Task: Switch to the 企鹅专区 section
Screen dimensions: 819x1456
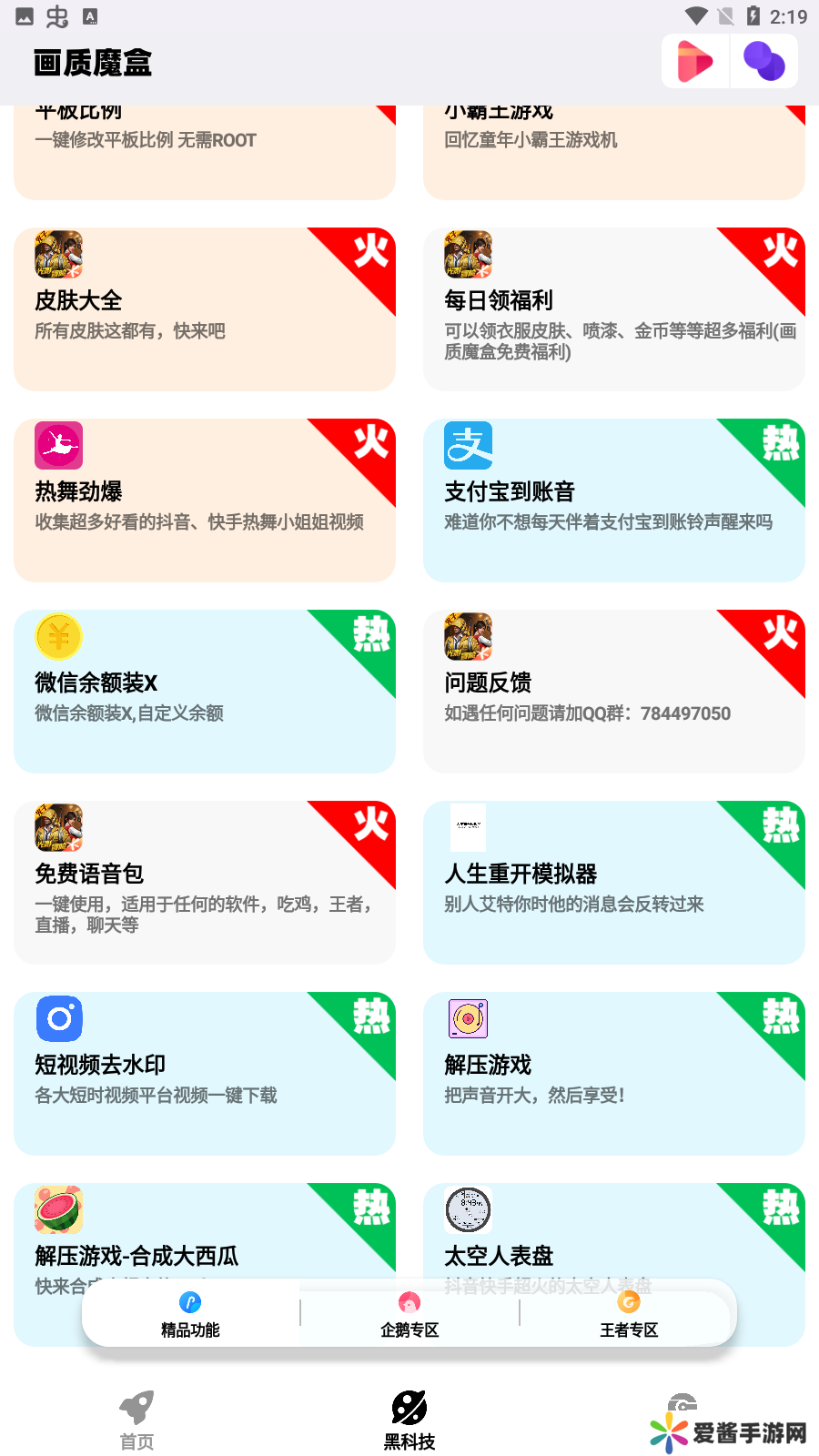Action: click(409, 1315)
